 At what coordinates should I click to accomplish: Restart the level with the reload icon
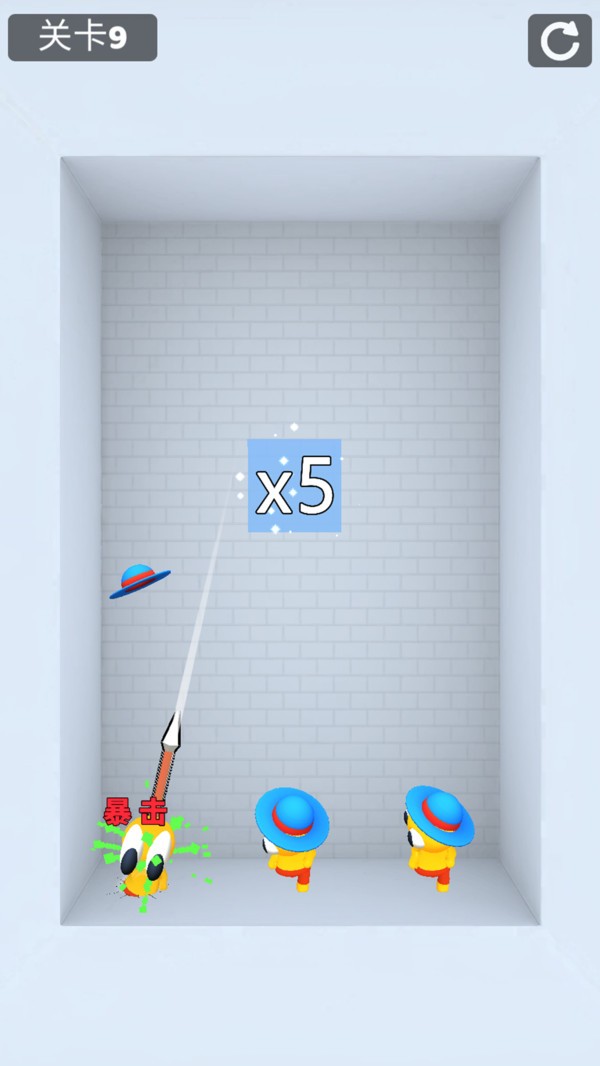(x=560, y=40)
